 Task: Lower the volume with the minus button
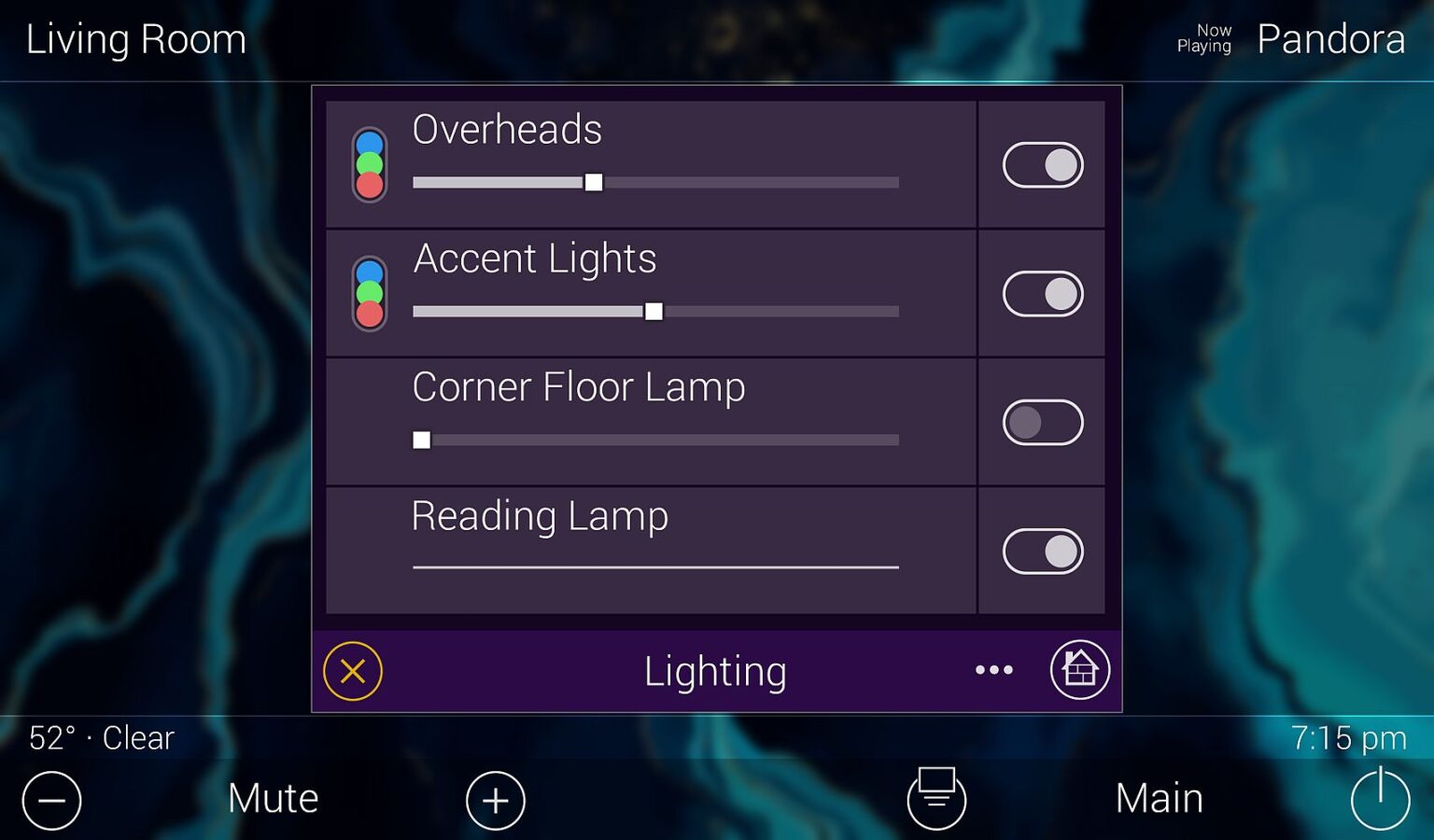click(x=52, y=801)
